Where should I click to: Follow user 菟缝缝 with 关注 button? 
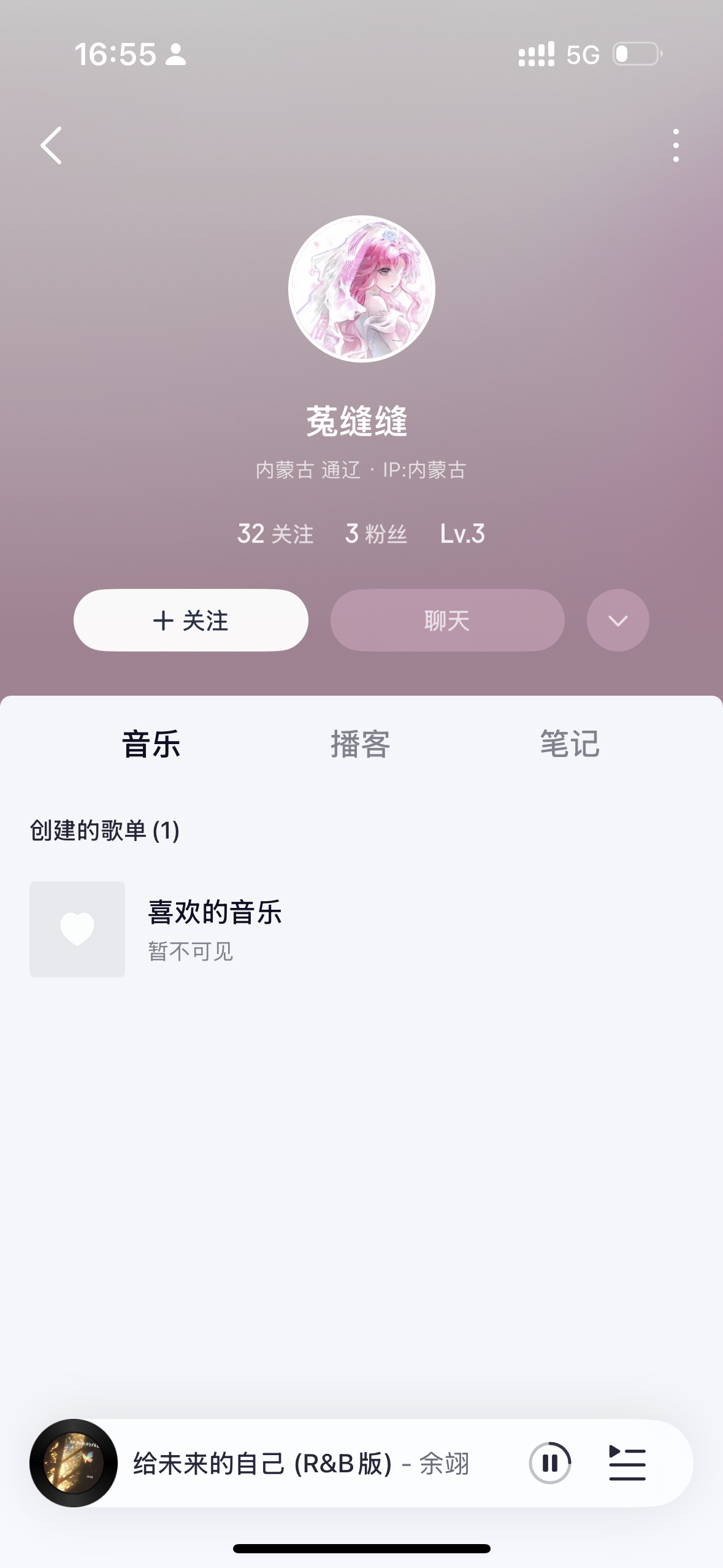191,620
